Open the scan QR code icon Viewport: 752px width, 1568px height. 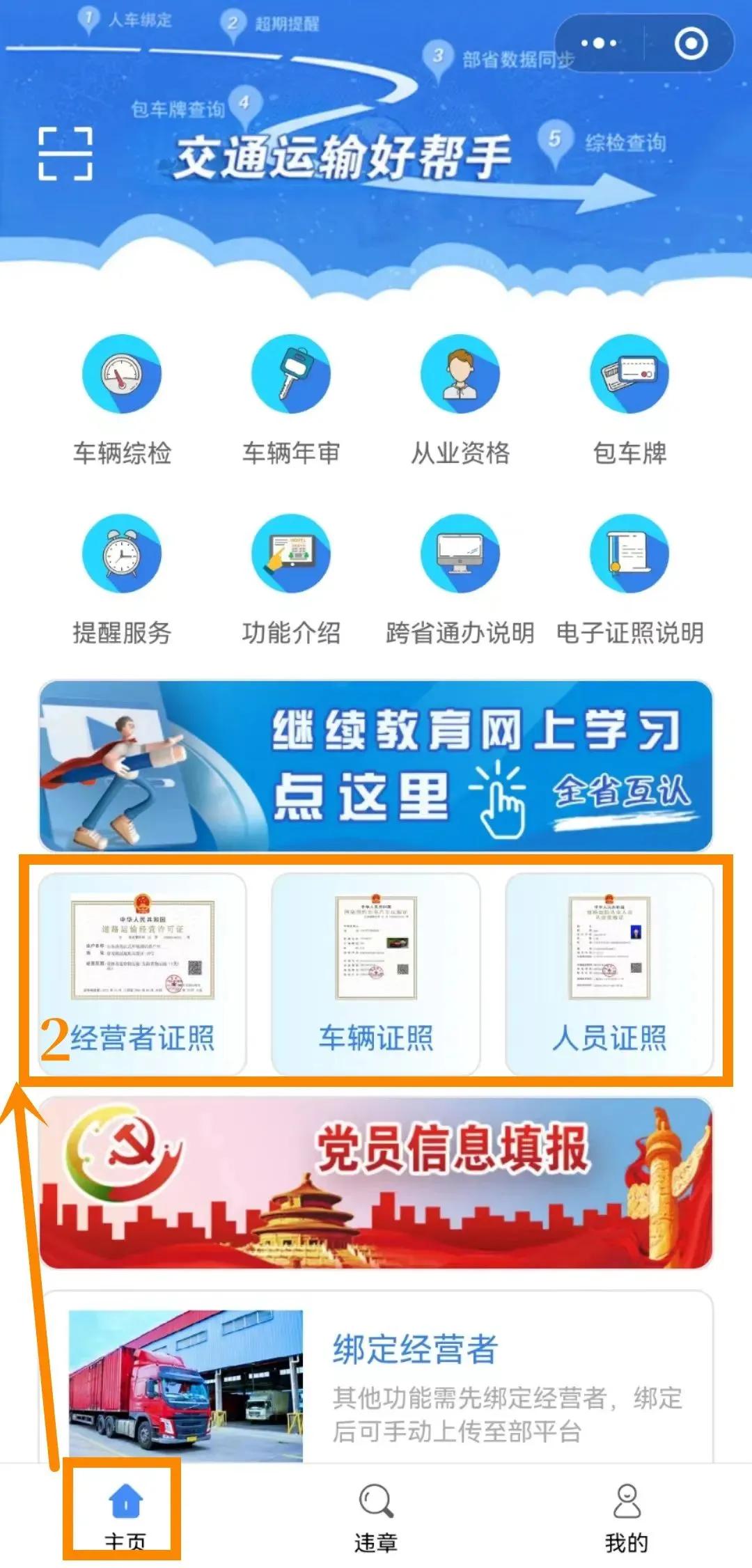pyautogui.click(x=65, y=154)
